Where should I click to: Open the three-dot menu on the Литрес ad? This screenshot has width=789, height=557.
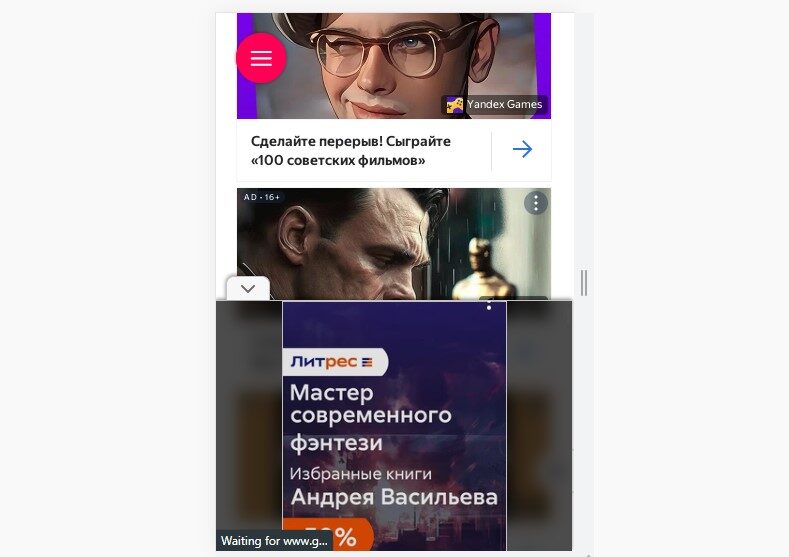[489, 306]
